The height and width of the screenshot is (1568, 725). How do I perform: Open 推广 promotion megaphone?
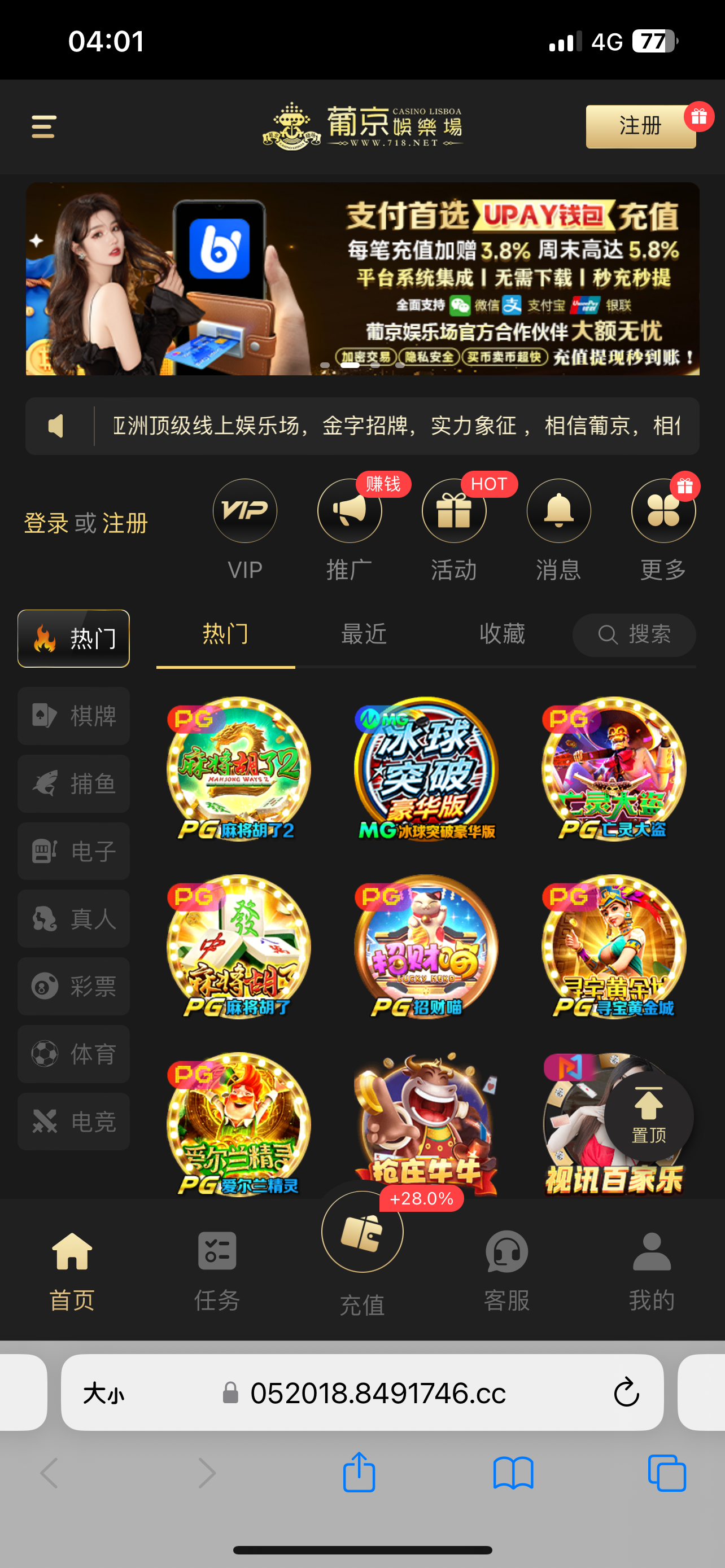(x=350, y=511)
